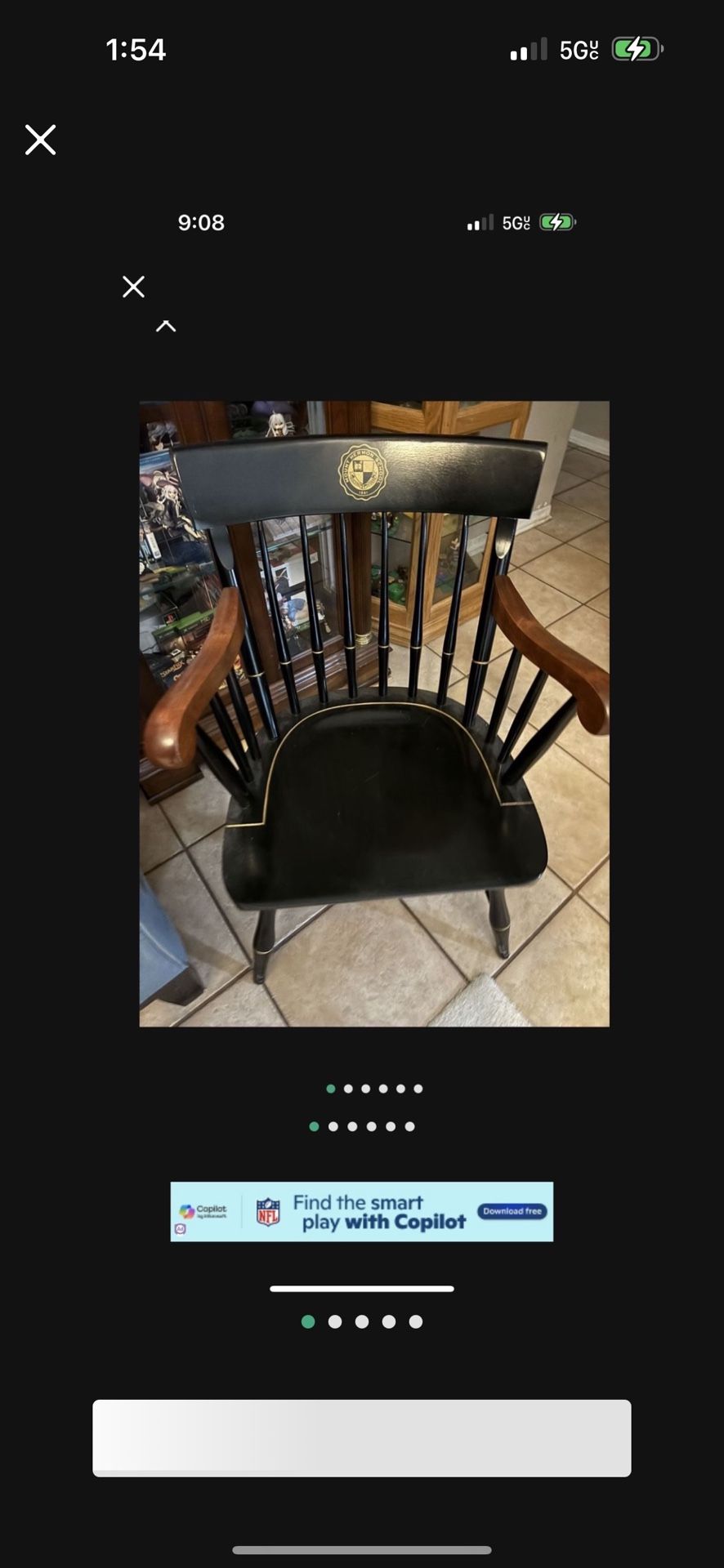Select the green dot in the second dot row

[314, 1125]
